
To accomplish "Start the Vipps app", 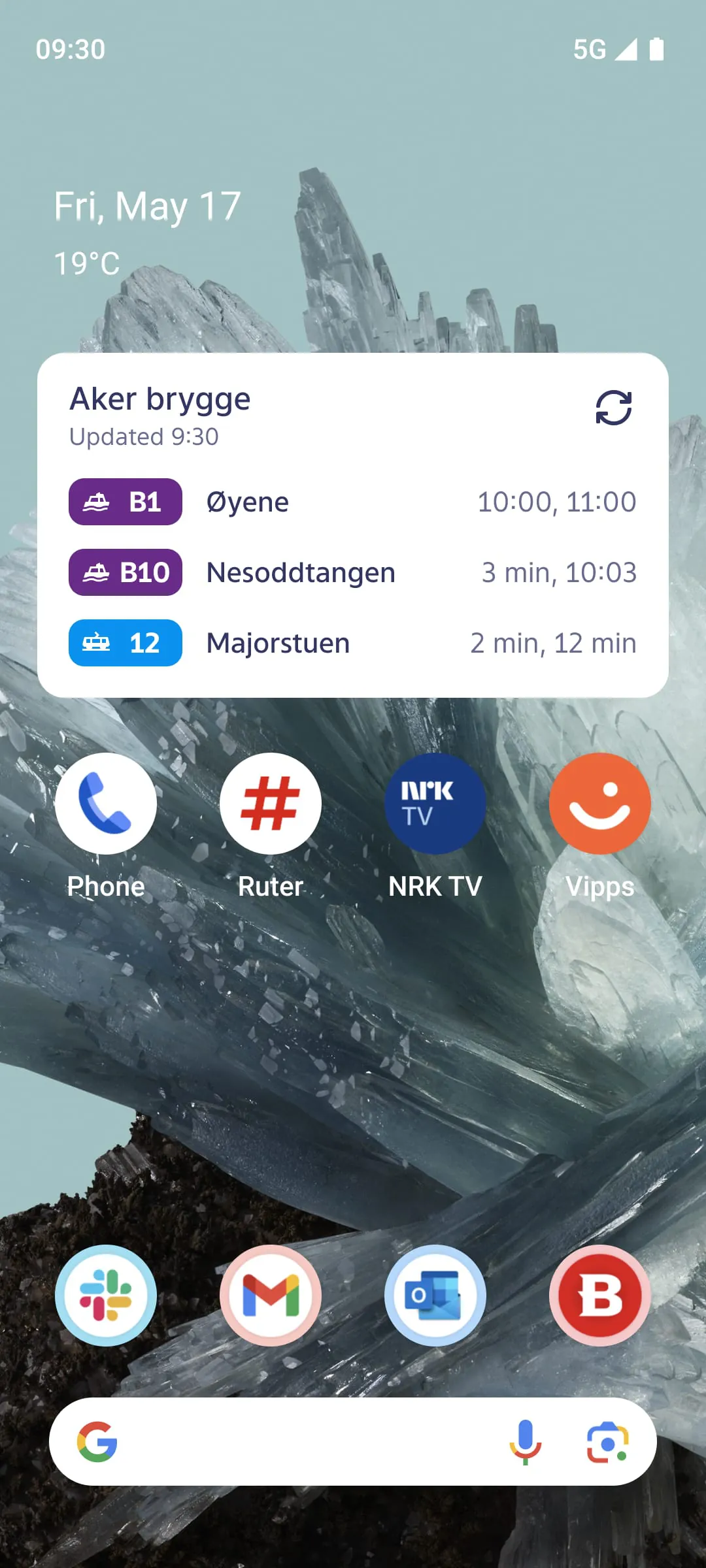I will pos(599,805).
